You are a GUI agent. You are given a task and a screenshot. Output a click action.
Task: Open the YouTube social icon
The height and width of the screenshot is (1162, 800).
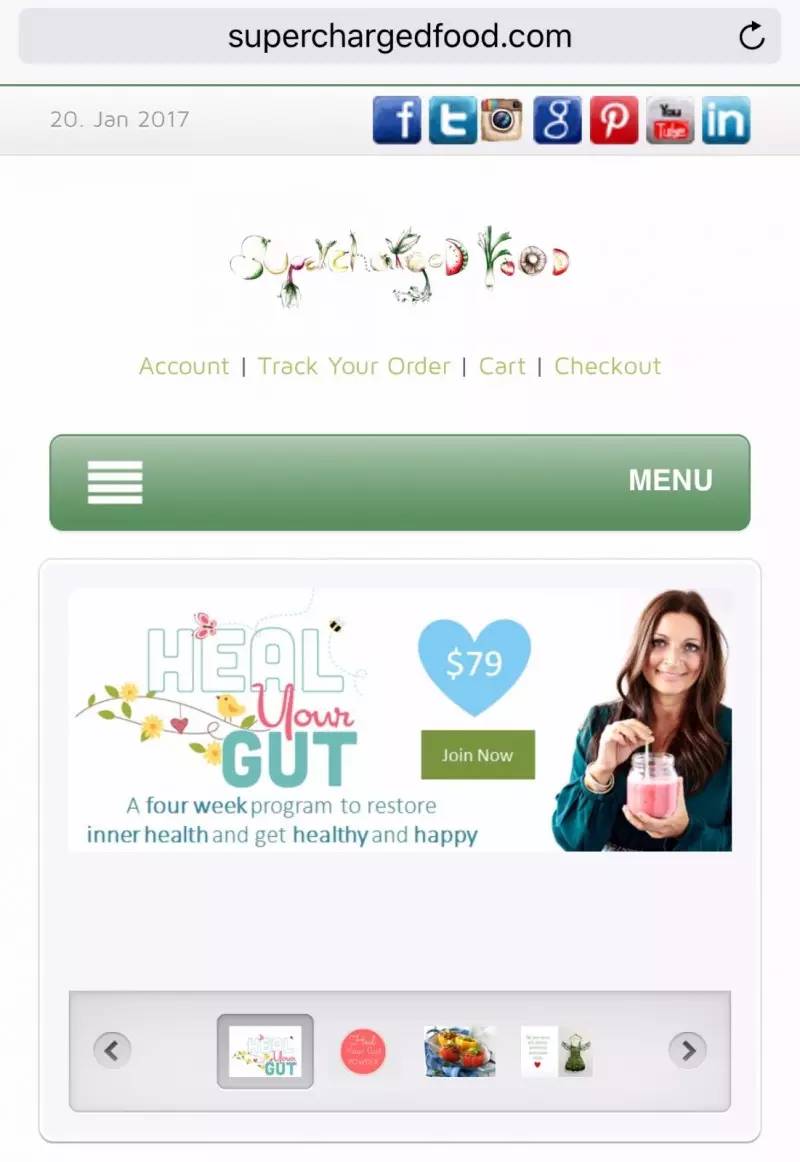click(669, 121)
